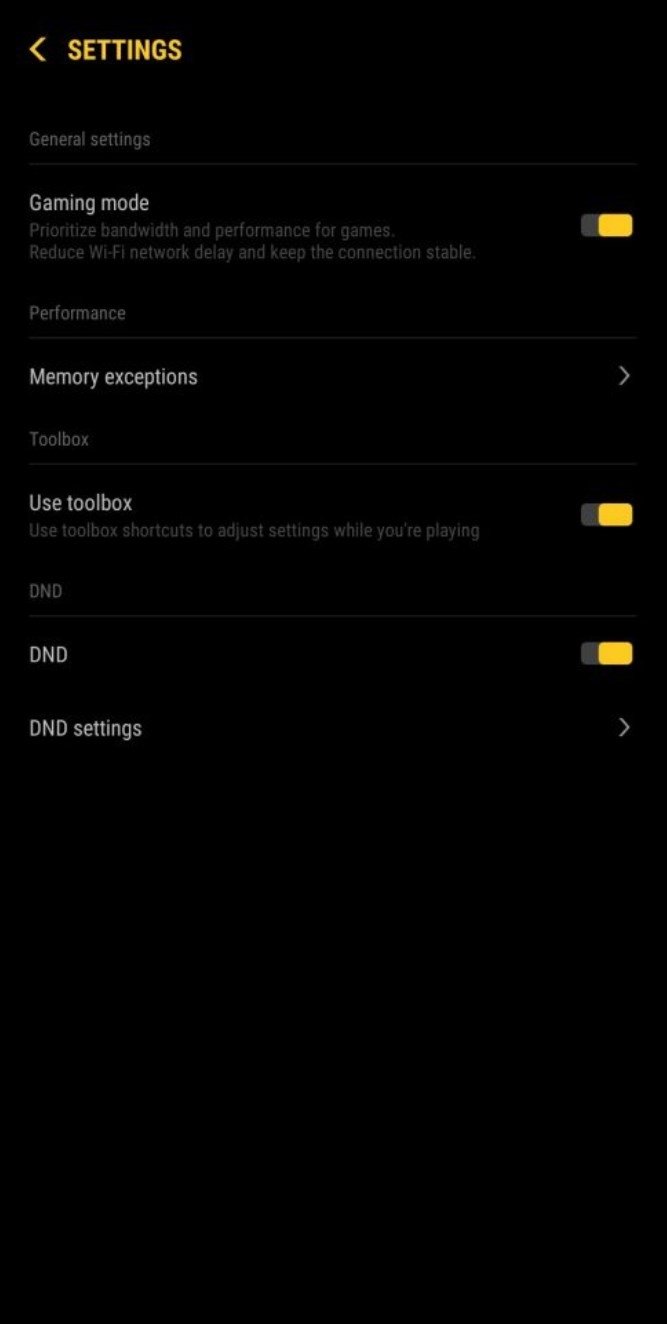Image resolution: width=667 pixels, height=1324 pixels.
Task: Open DND settings
Action: click(x=332, y=728)
